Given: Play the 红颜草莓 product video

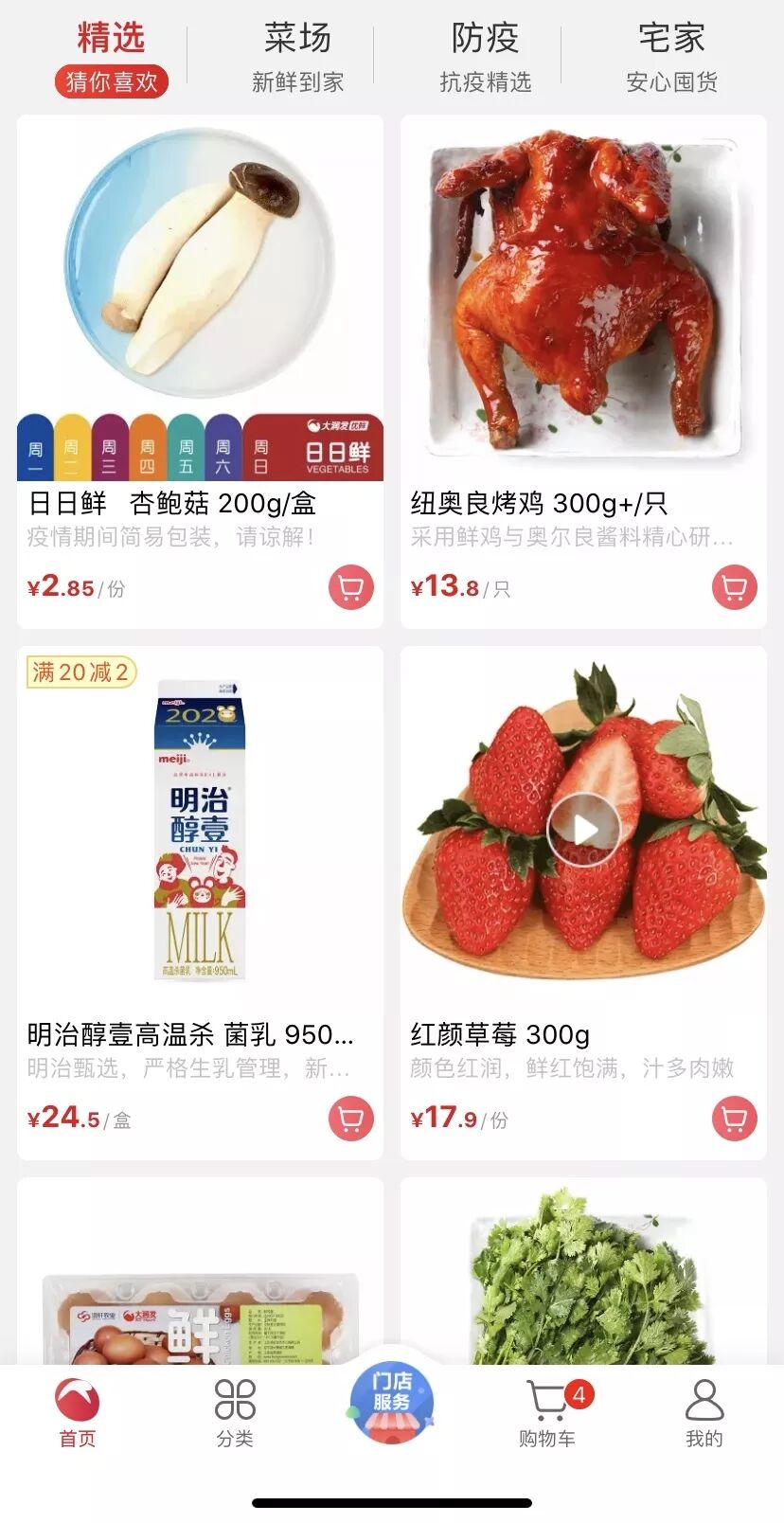Looking at the screenshot, I should point(583,830).
